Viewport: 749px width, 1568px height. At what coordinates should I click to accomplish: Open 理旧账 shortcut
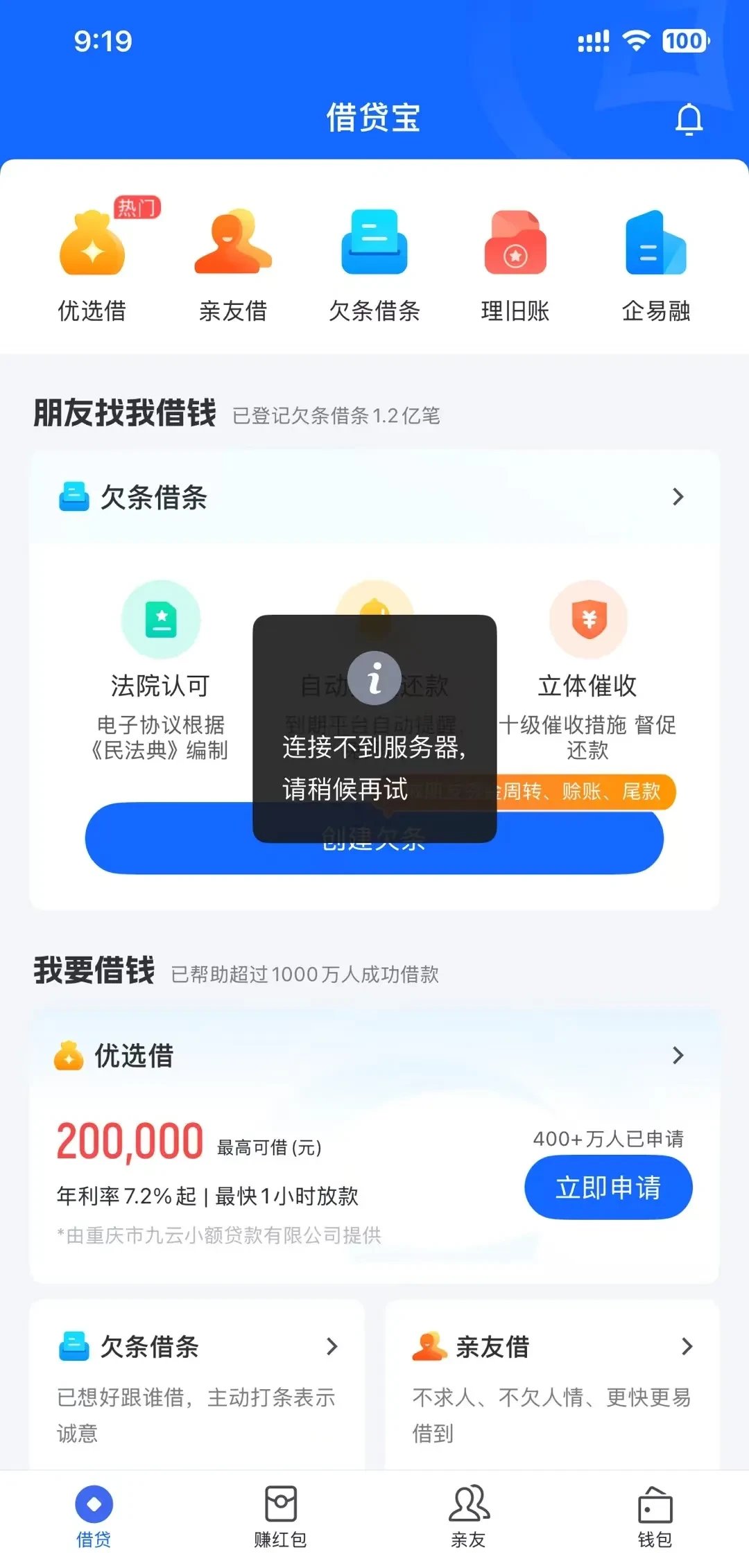click(x=515, y=263)
